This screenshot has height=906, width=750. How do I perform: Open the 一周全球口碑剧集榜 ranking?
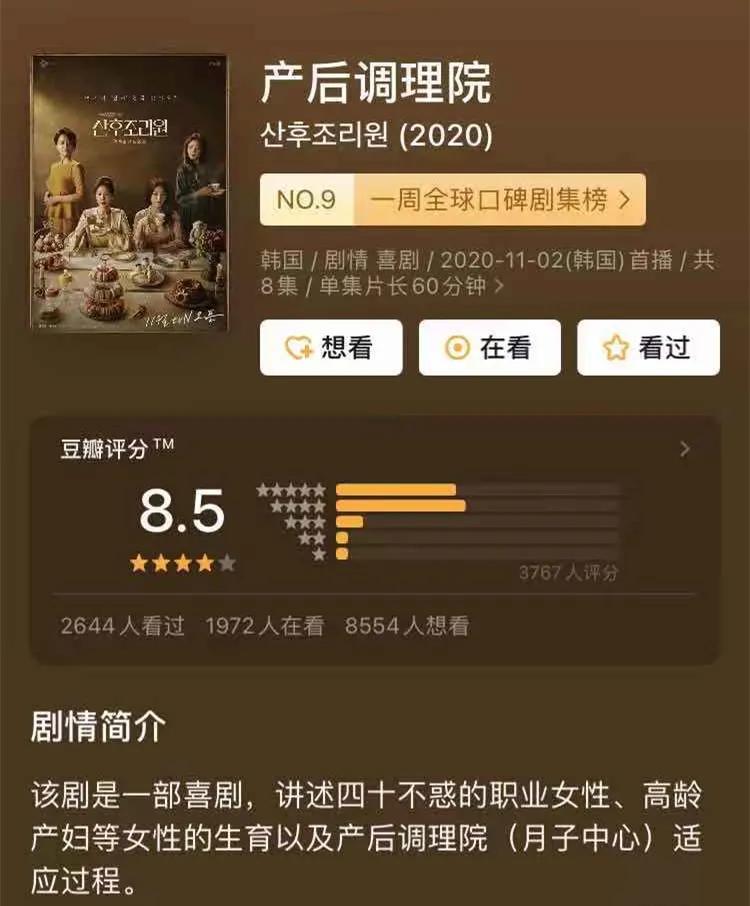(x=452, y=200)
